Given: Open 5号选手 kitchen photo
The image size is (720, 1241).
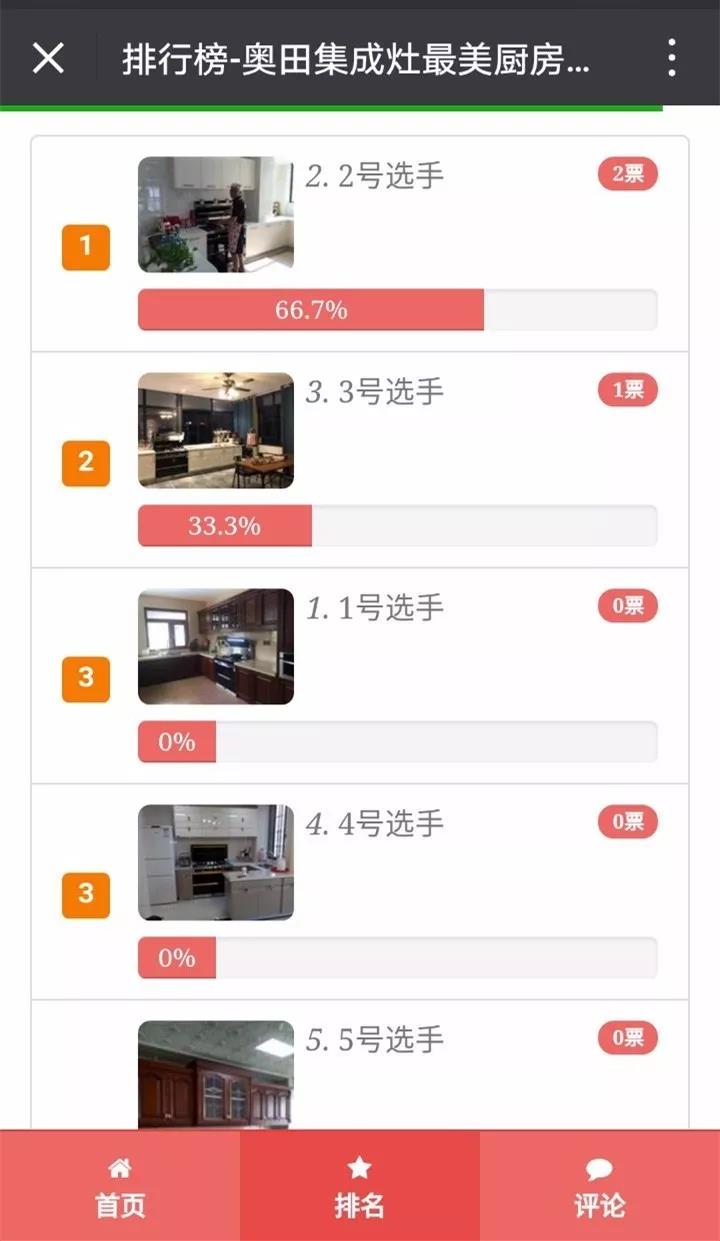Looking at the screenshot, I should [216, 1074].
